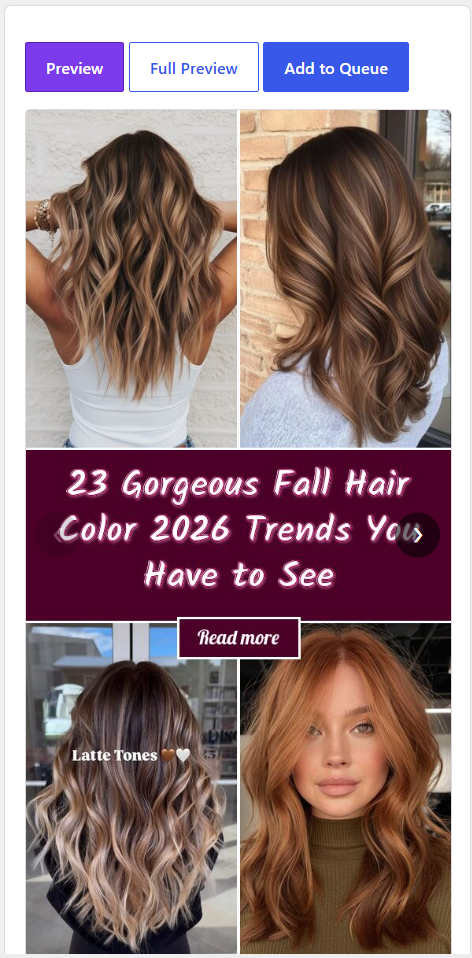This screenshot has height=958, width=472.
Task: Go to the next carousel image
Action: [x=418, y=535]
